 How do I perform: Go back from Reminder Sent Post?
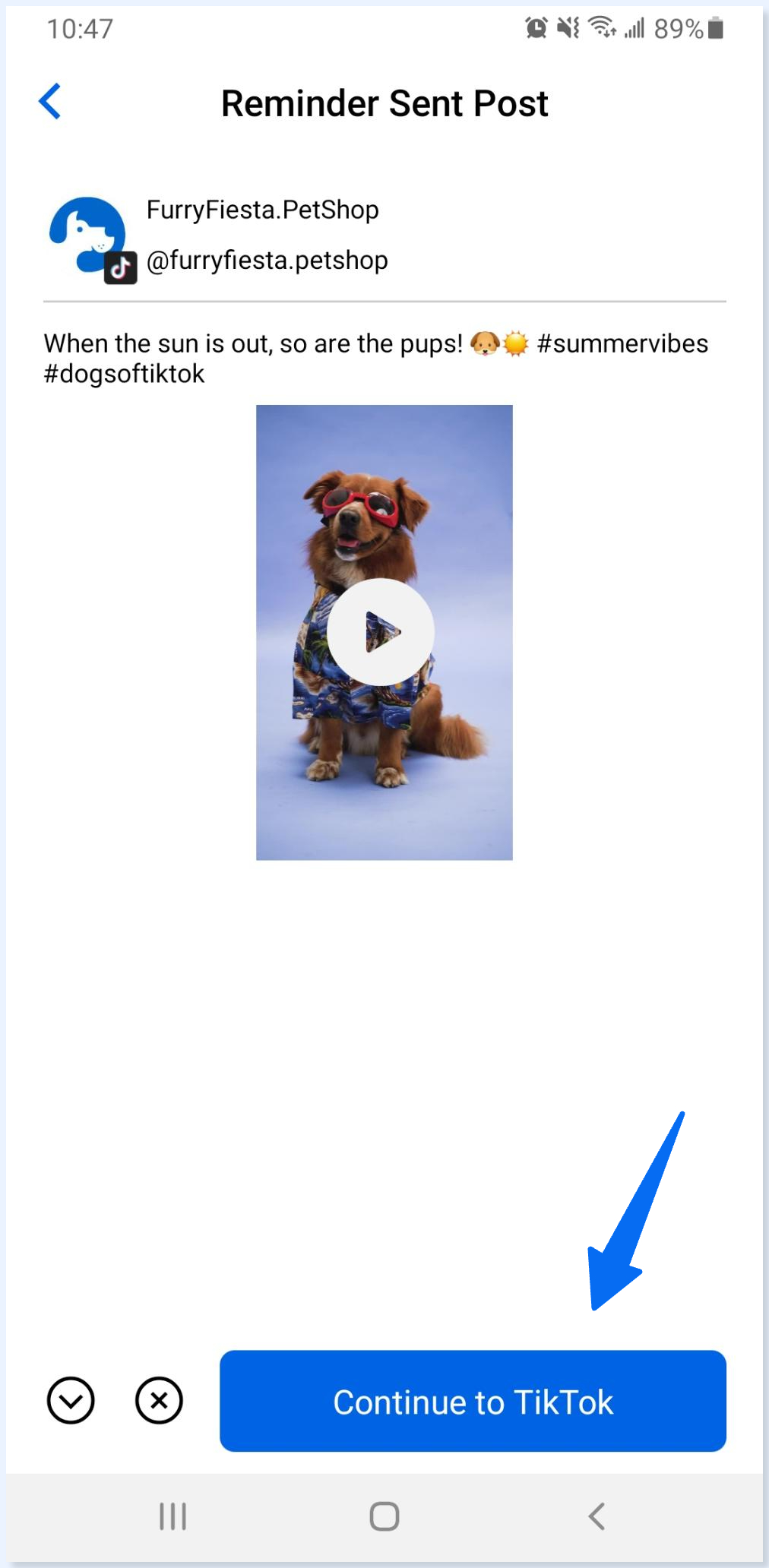point(50,102)
